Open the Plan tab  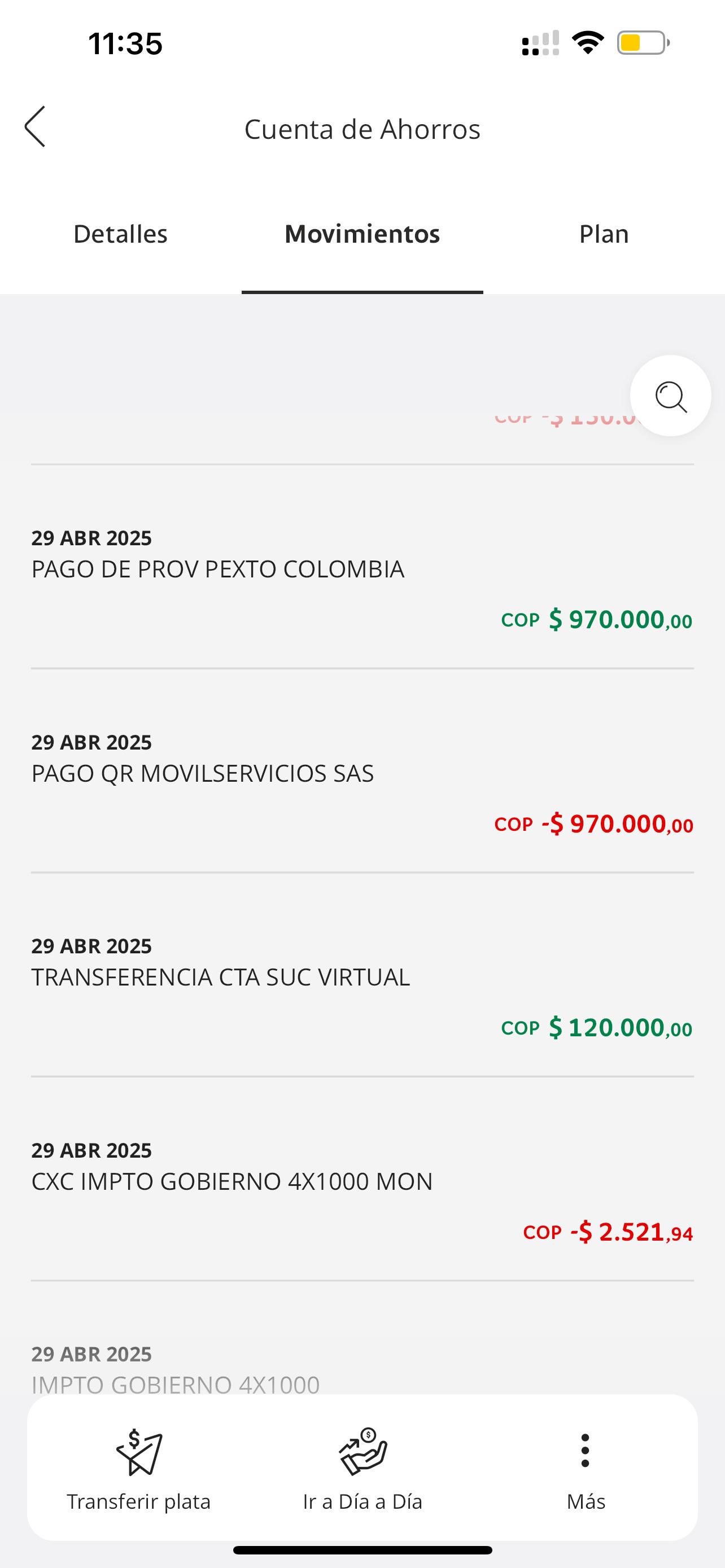click(x=603, y=234)
